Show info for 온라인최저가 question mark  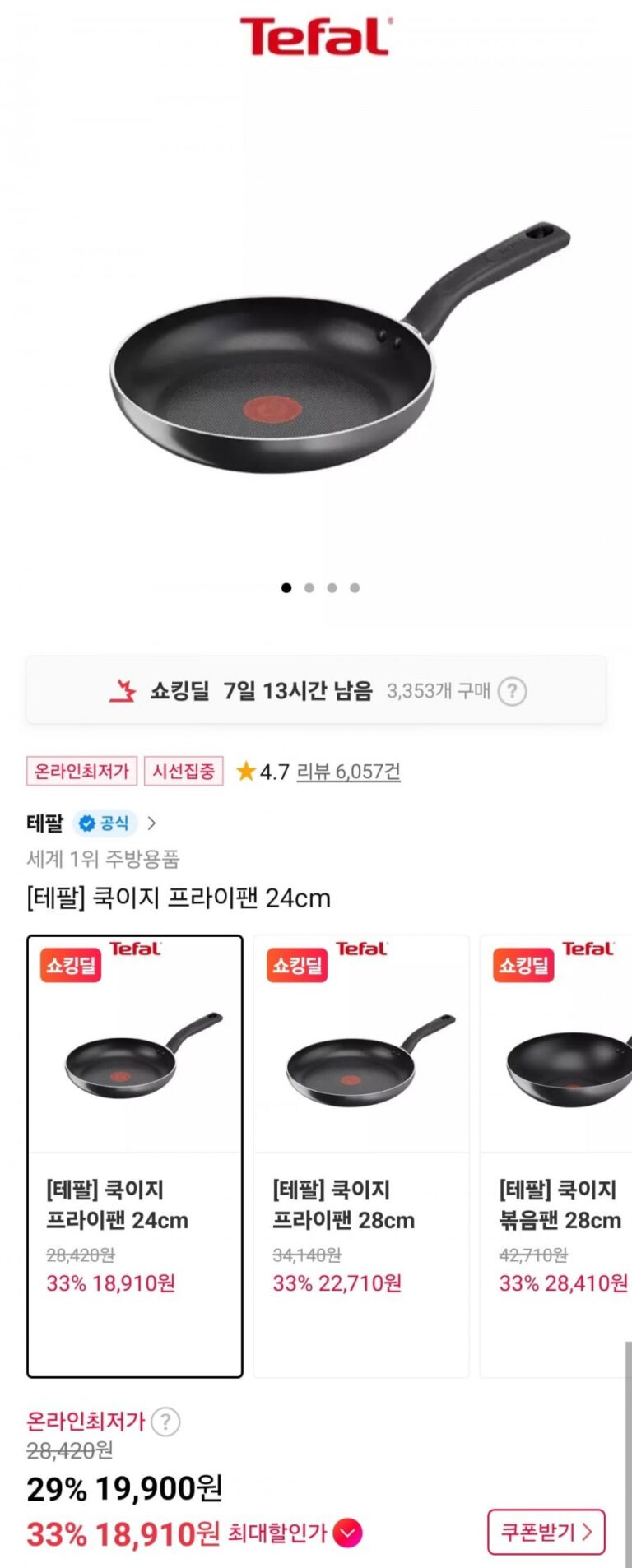(165, 1422)
